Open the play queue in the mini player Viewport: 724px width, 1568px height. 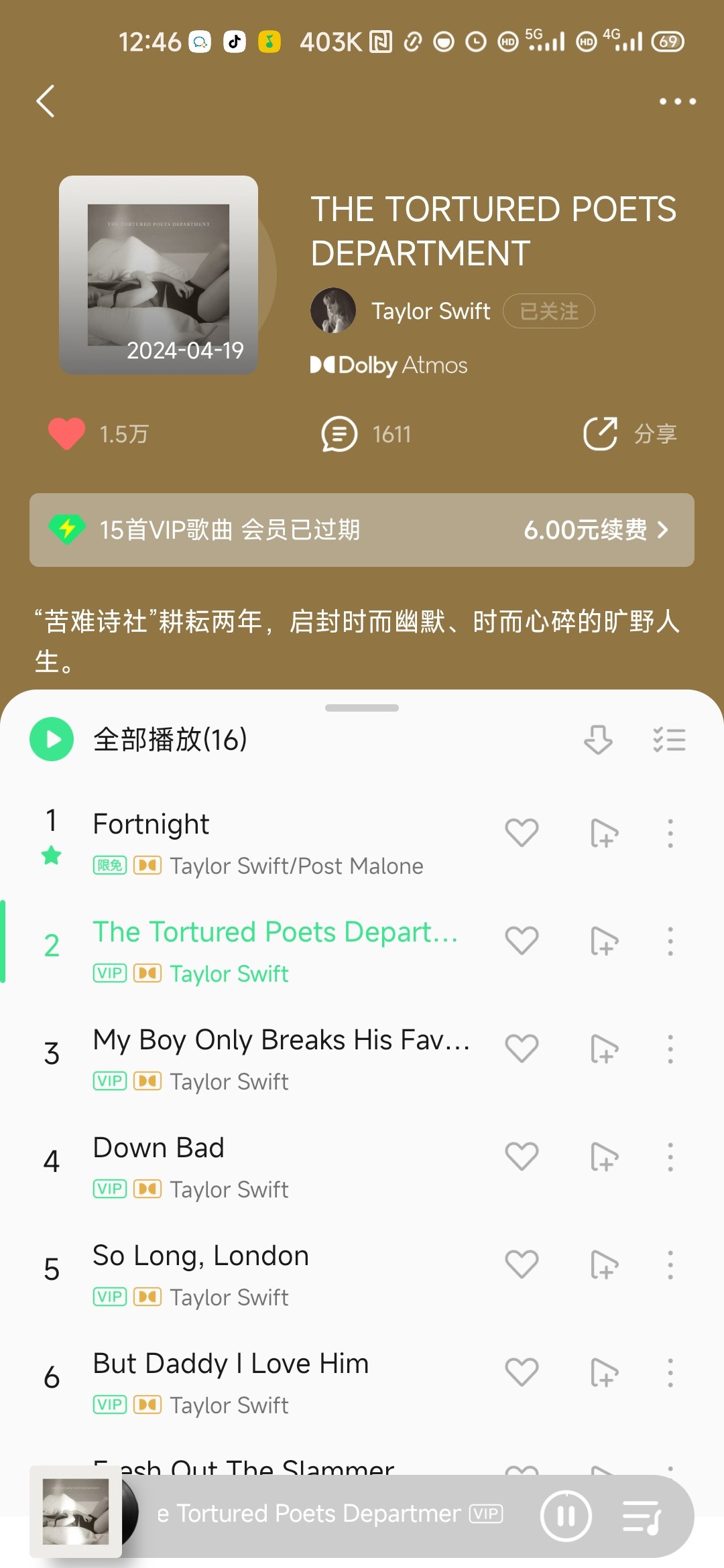(x=642, y=1516)
